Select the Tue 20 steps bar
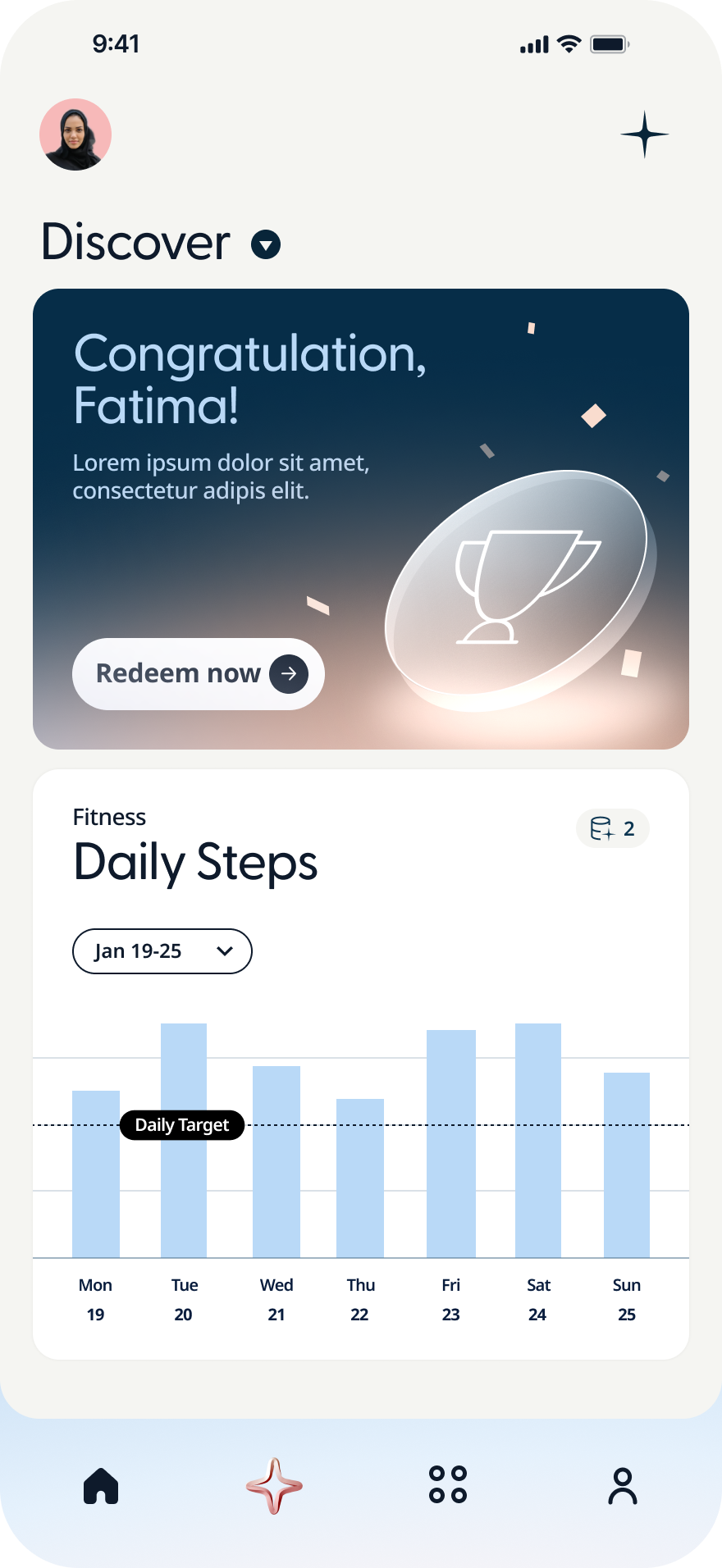 coord(184,1140)
